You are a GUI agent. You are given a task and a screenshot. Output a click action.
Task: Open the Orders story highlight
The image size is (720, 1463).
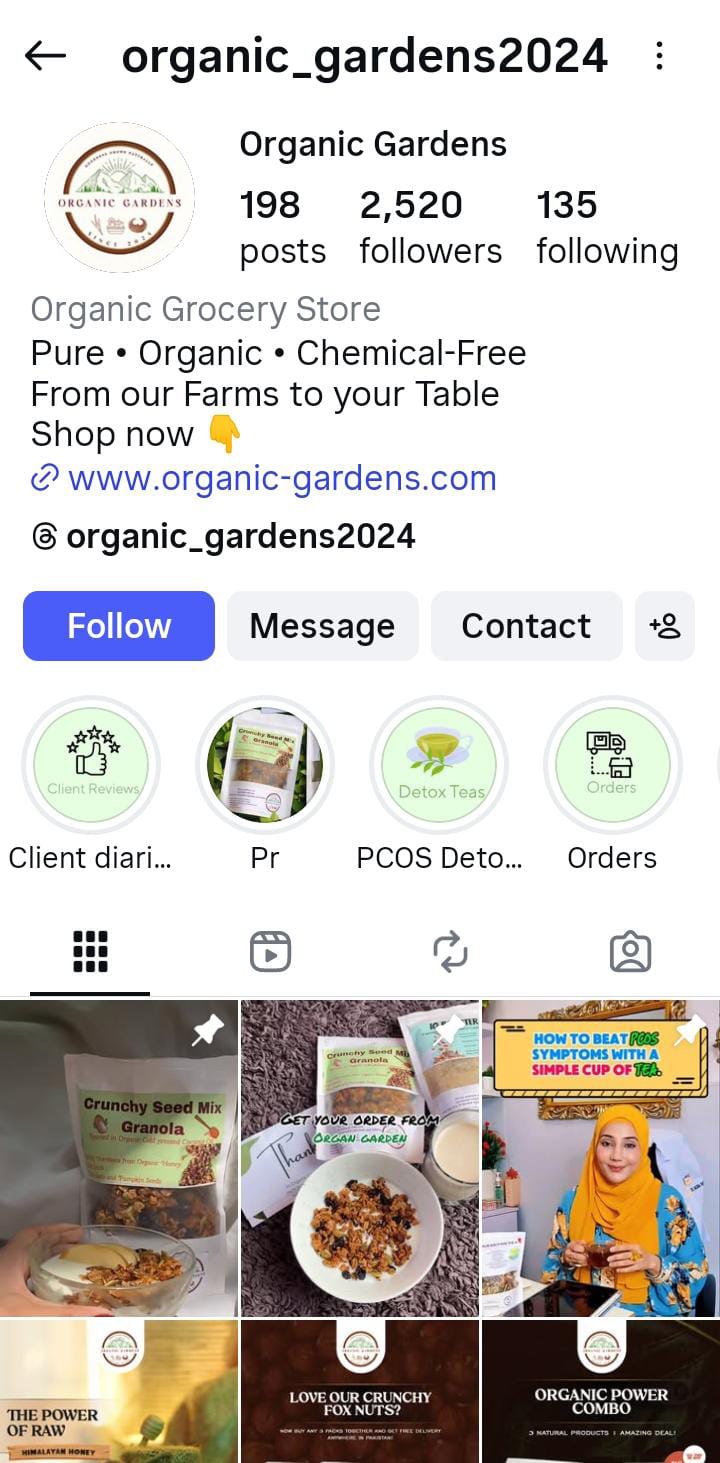(x=612, y=765)
